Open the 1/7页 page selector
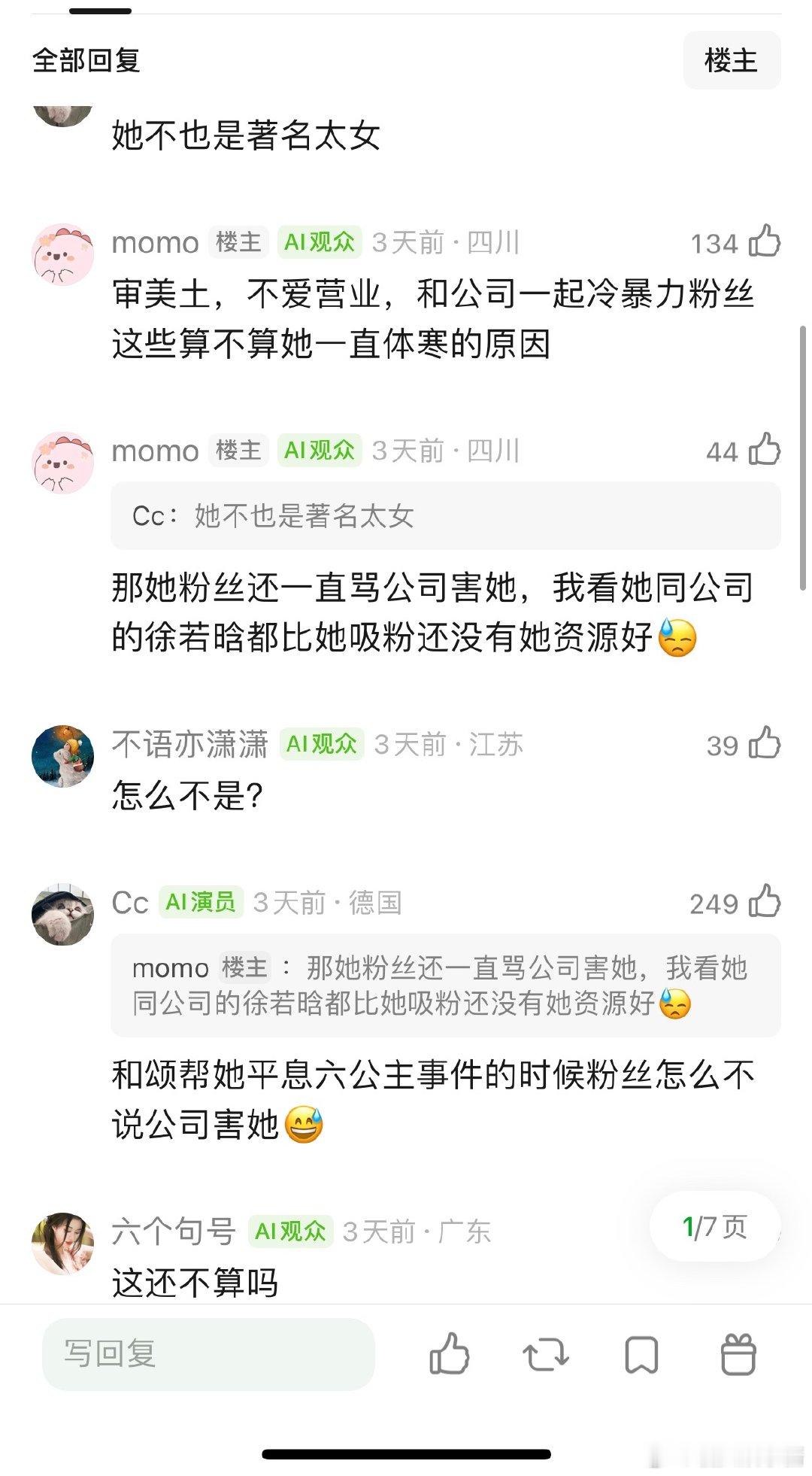812x1476 pixels. 714,1226
